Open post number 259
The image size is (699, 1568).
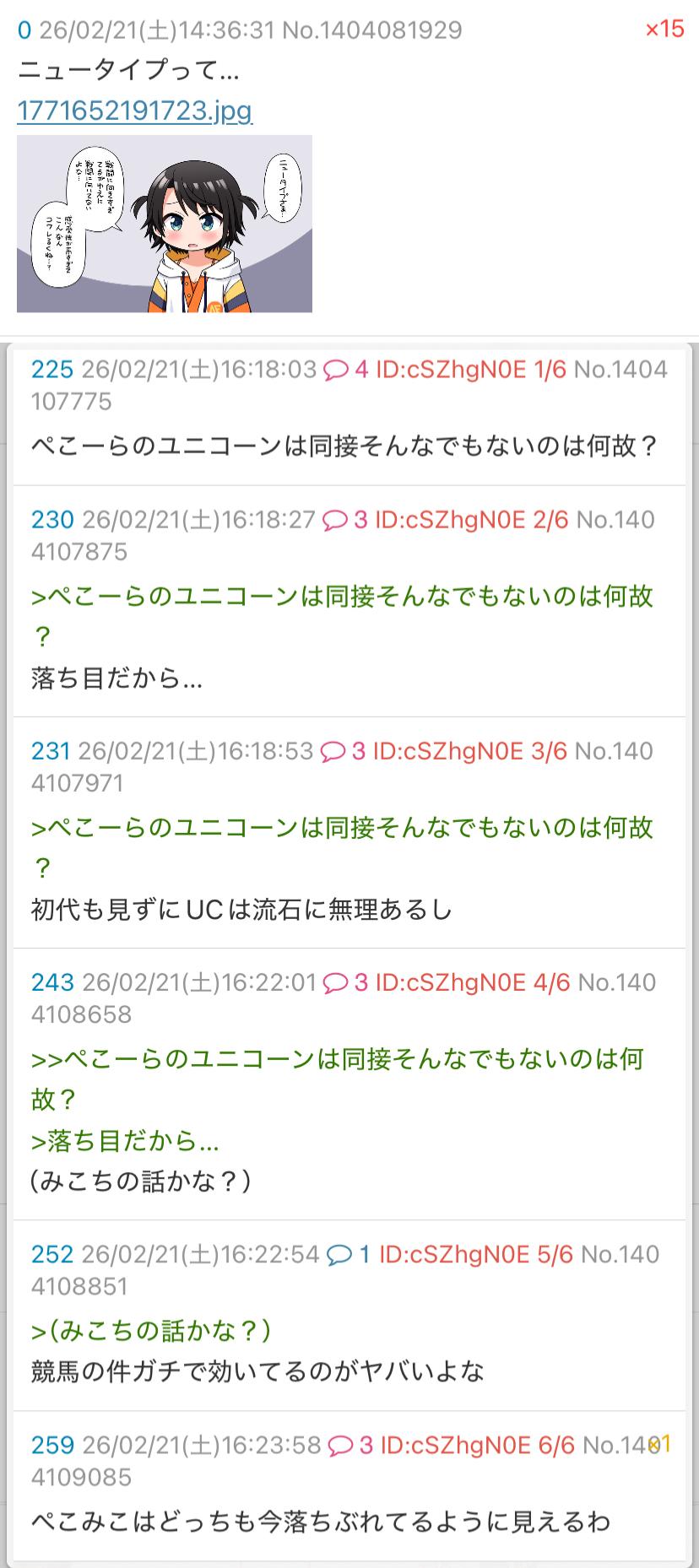52,1445
